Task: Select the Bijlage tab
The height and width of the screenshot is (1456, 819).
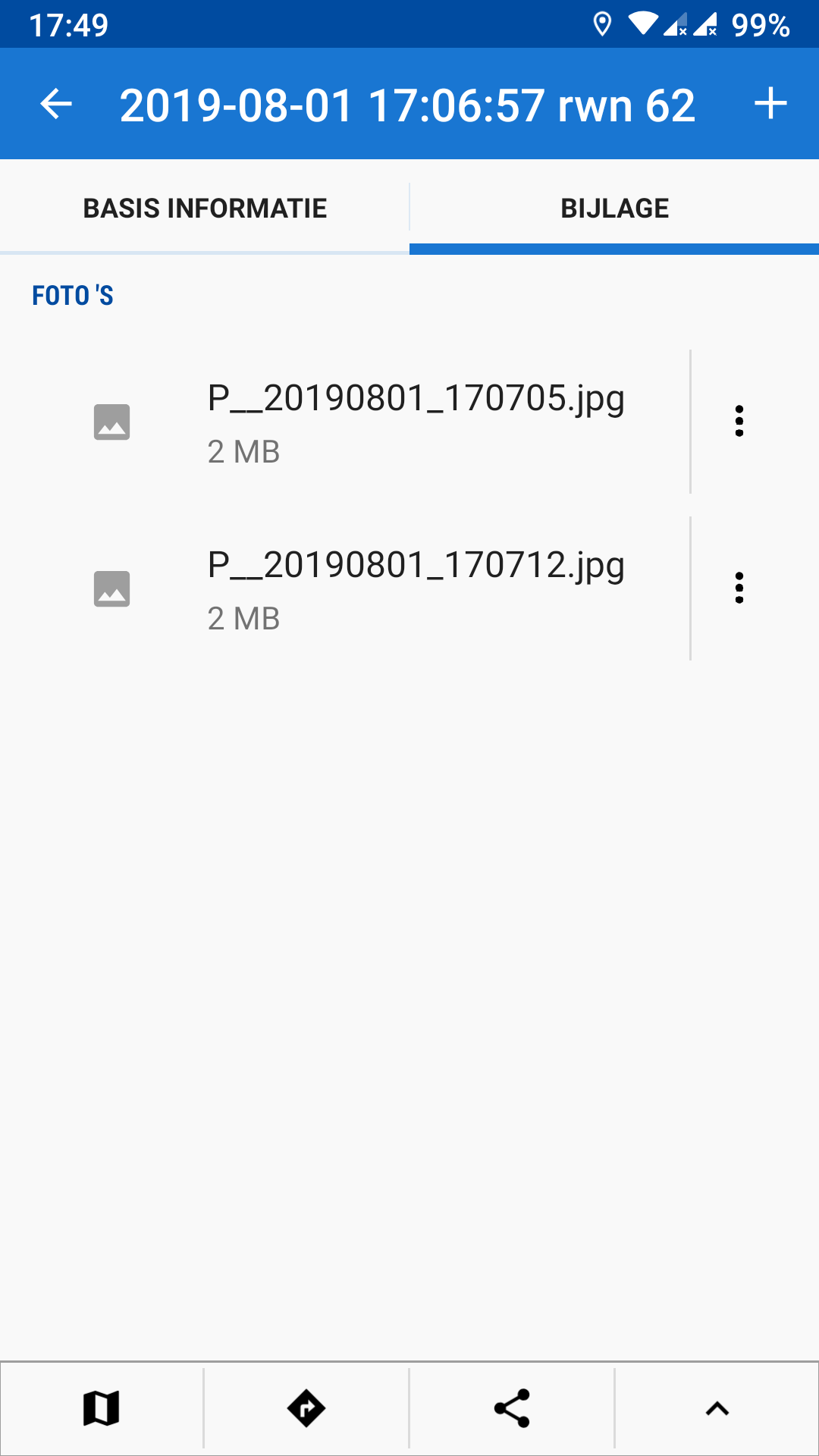Action: 614,208
